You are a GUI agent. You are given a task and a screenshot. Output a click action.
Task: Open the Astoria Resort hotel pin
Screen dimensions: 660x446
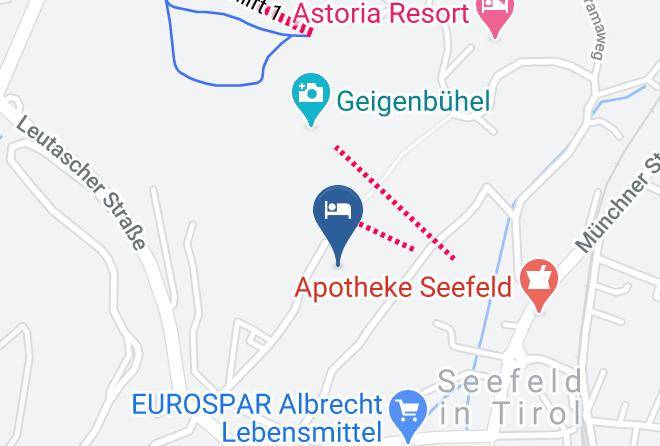point(495,15)
